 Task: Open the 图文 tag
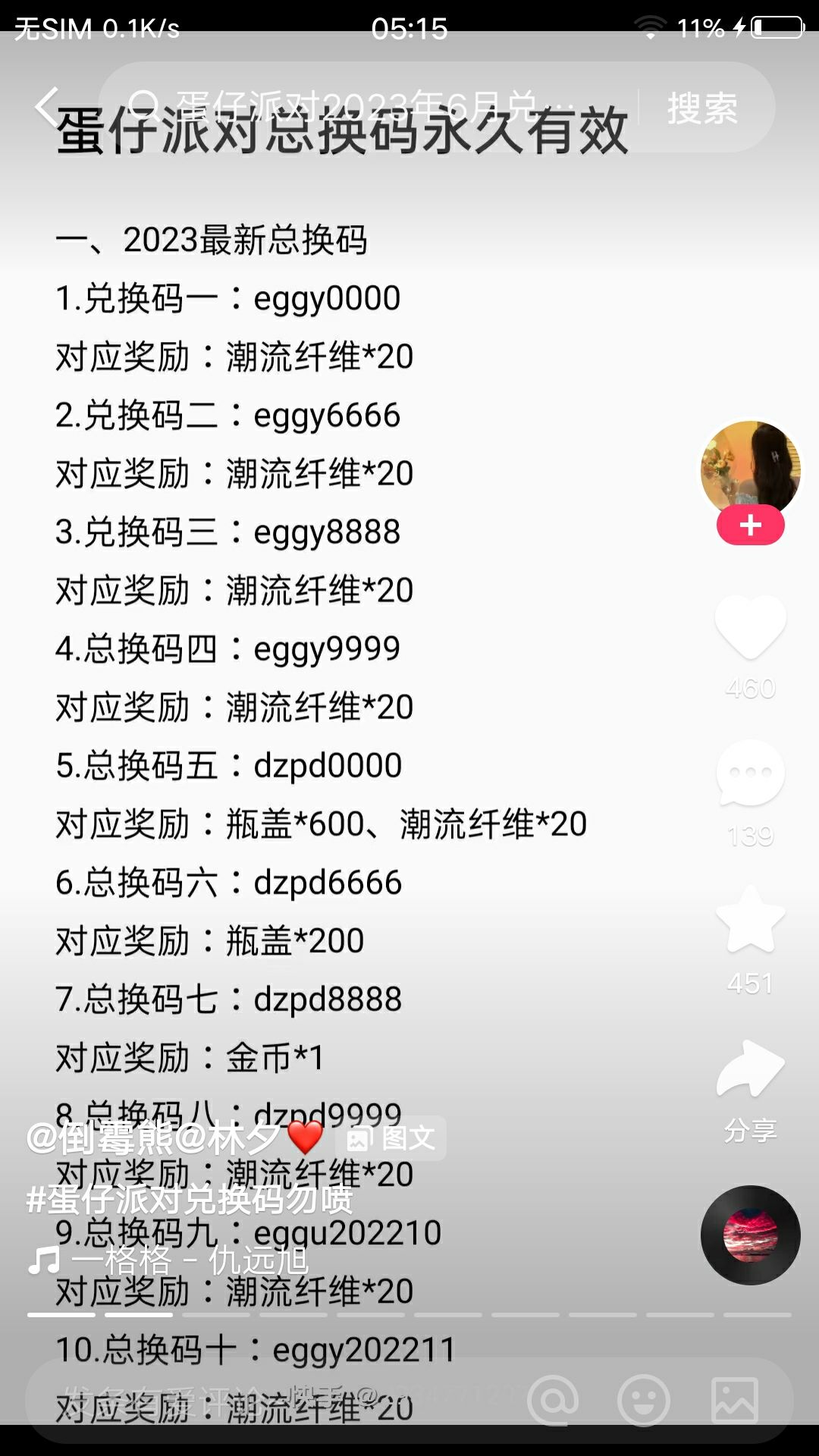[391, 1137]
